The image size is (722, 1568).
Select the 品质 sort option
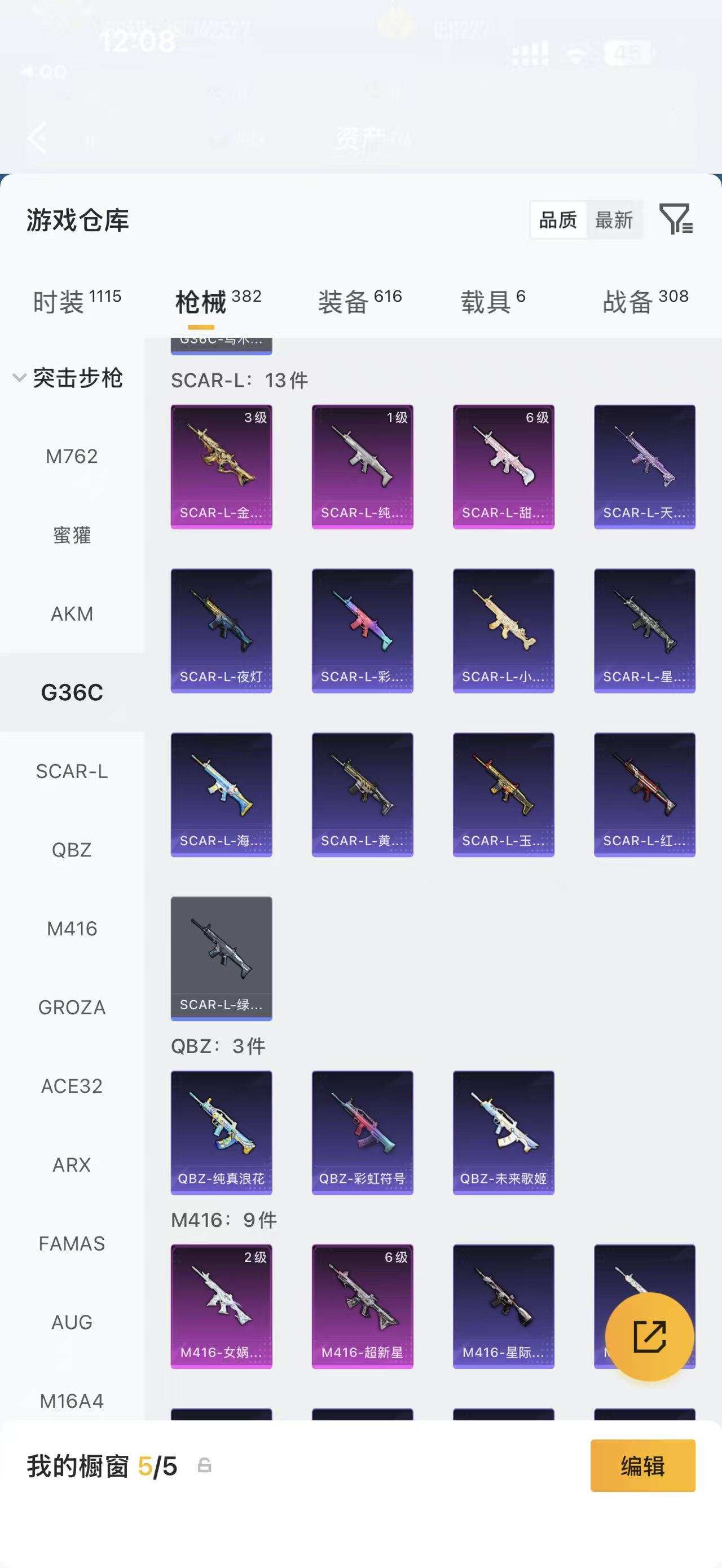tap(558, 220)
